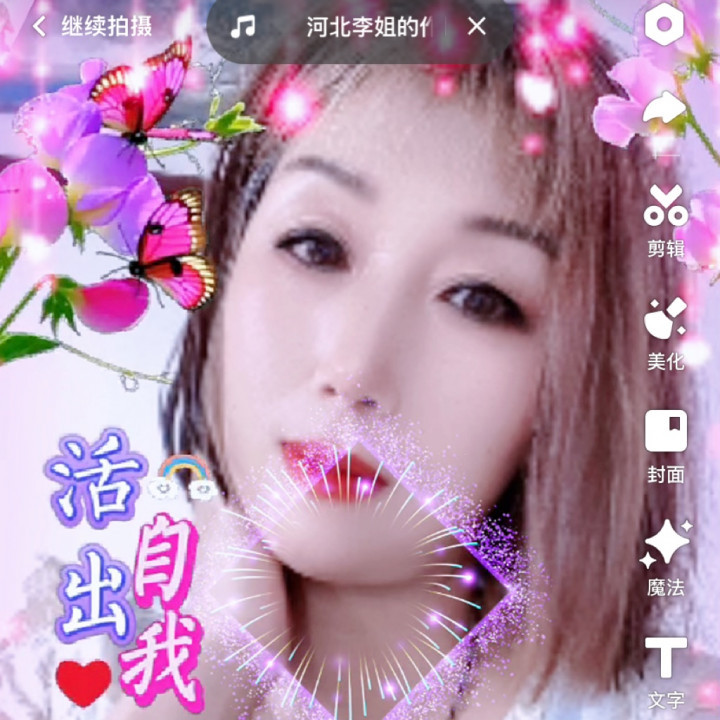Choose a 封面 cover
The height and width of the screenshot is (720, 720).
(x=665, y=445)
